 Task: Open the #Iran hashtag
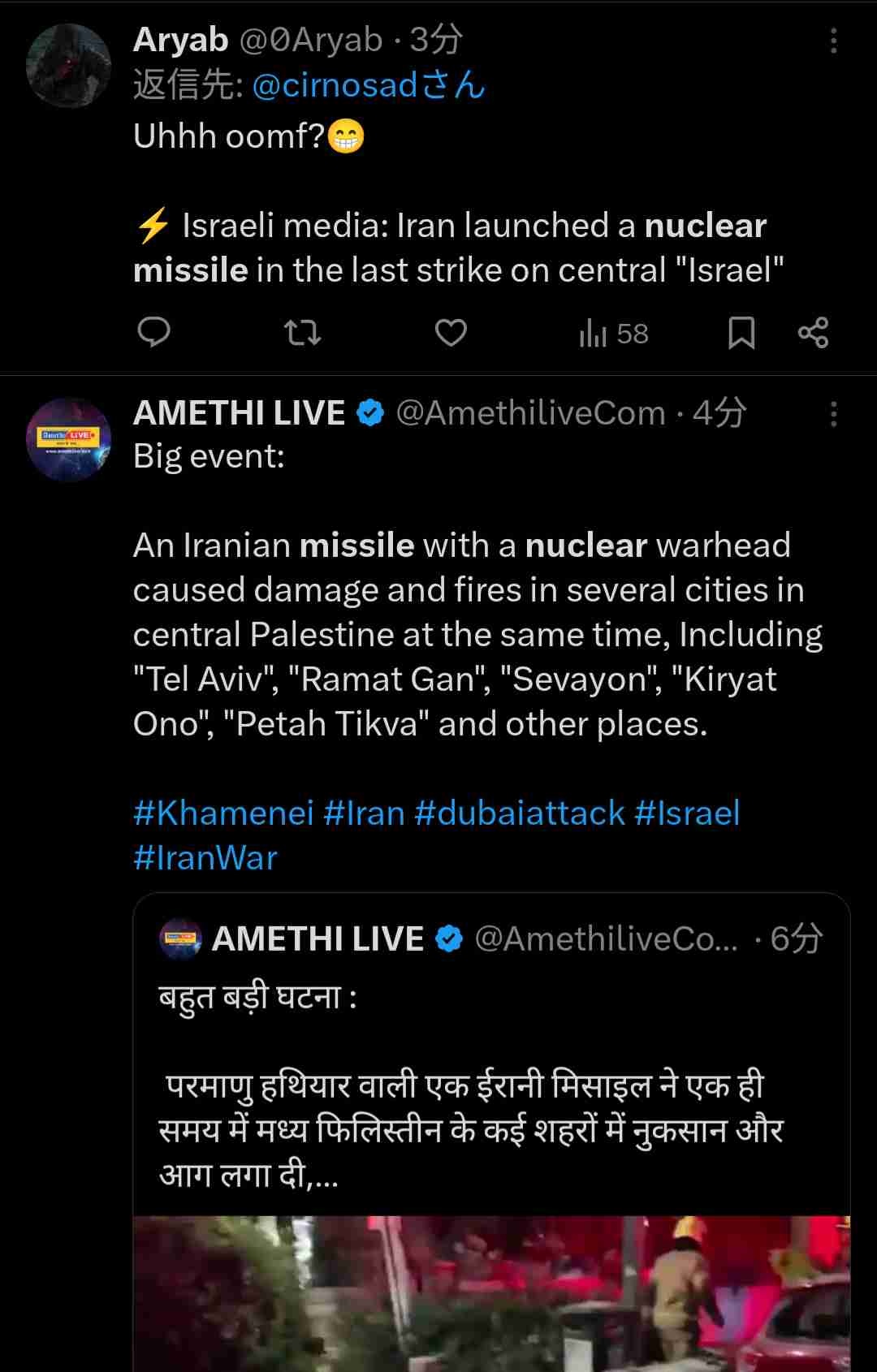[x=364, y=813]
